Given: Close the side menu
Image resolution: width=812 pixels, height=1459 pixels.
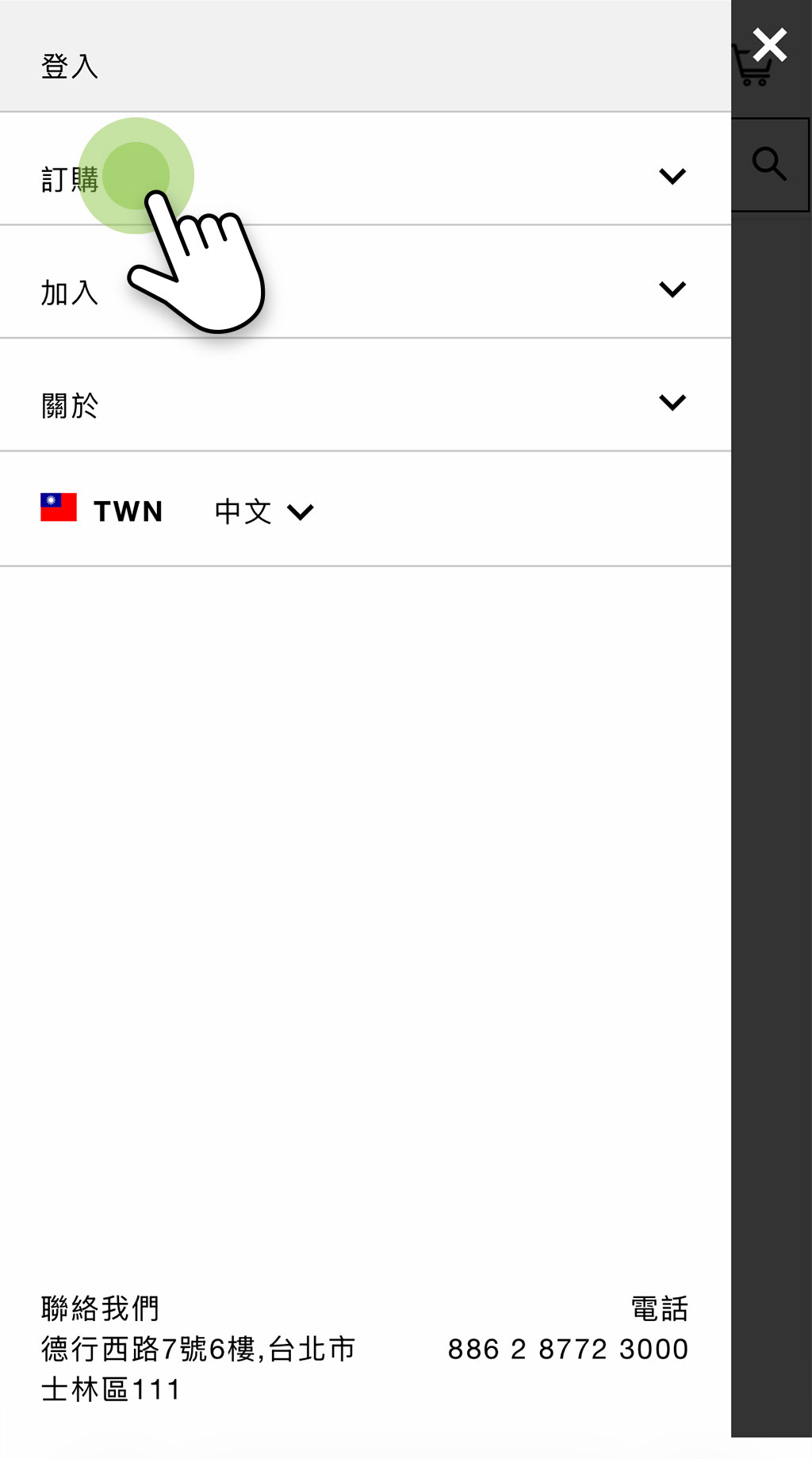Looking at the screenshot, I should click(769, 44).
